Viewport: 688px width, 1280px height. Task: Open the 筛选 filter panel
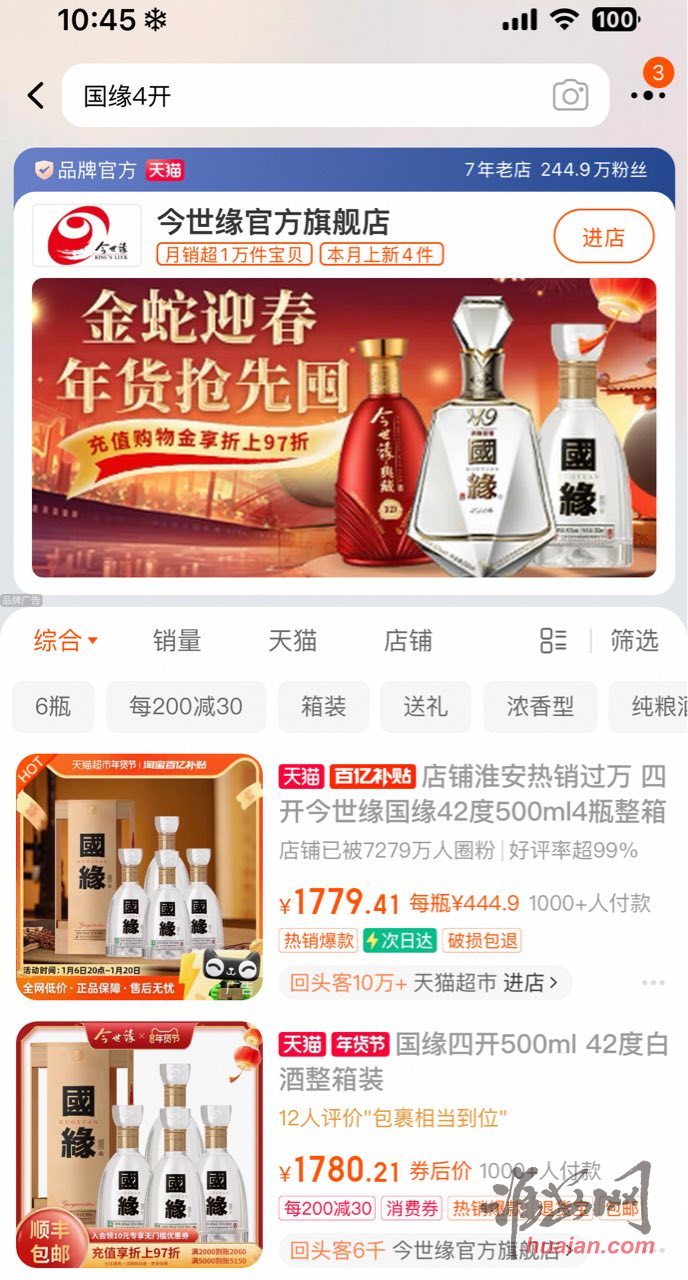click(634, 641)
